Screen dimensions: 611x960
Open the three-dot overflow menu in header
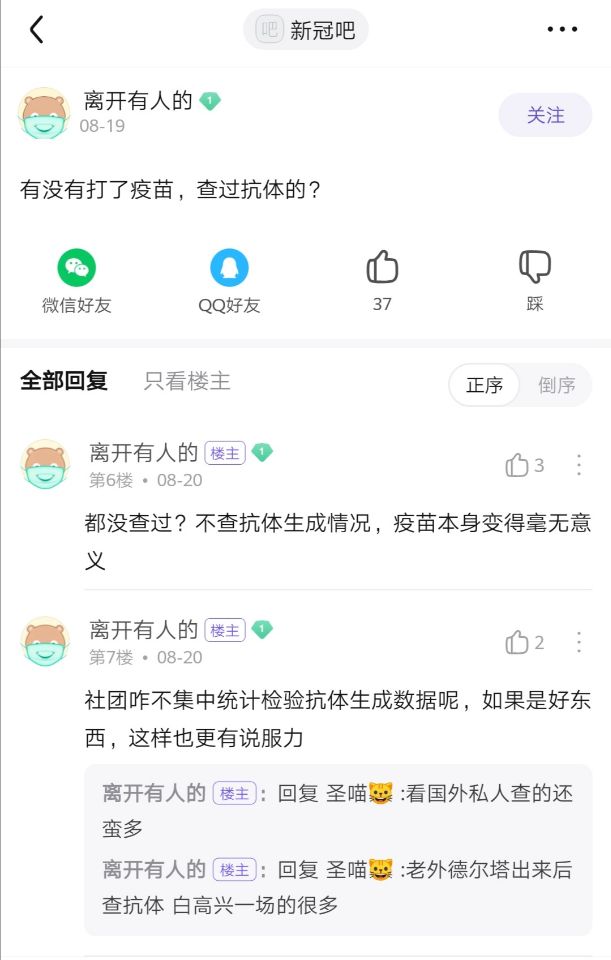tap(562, 30)
